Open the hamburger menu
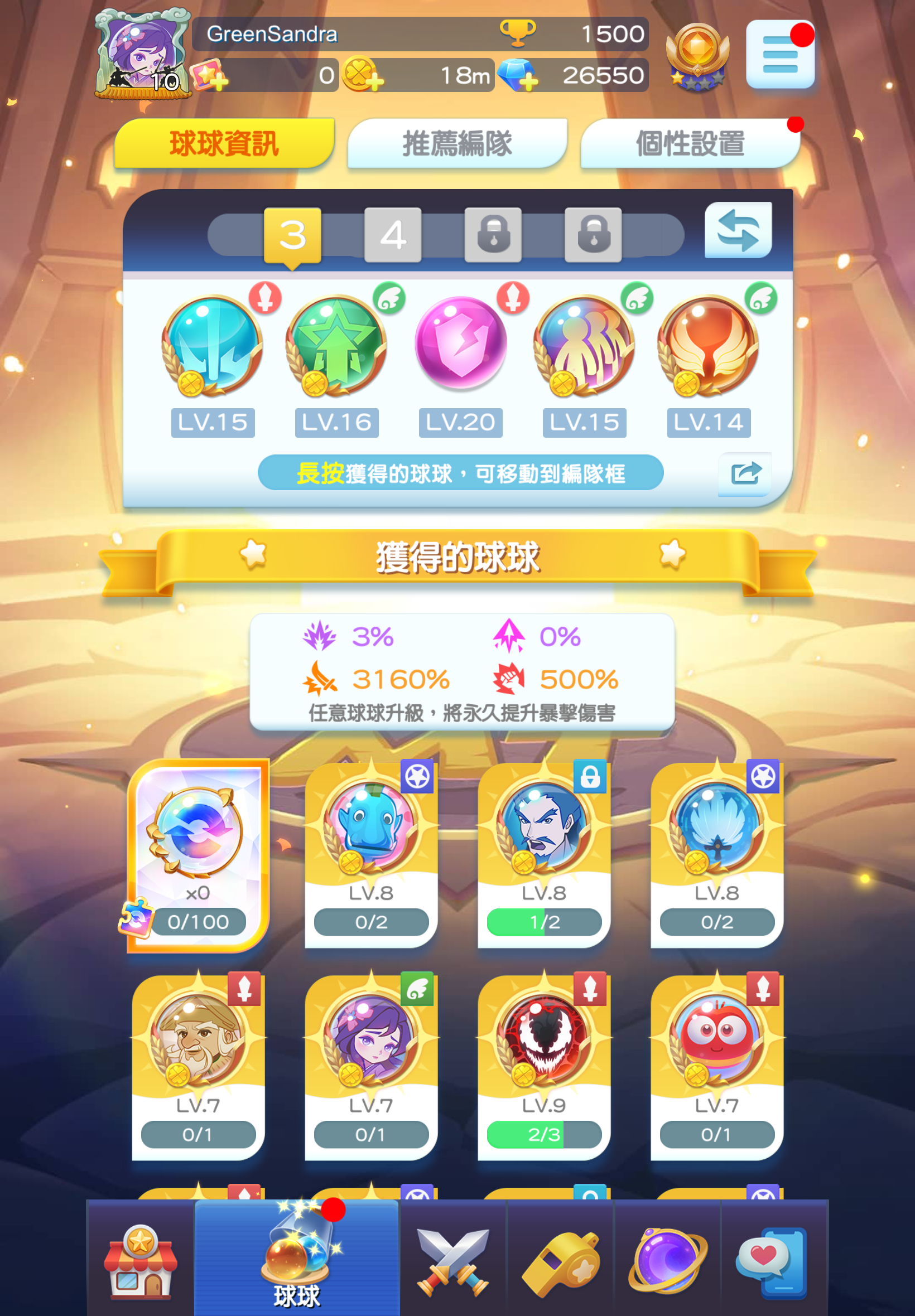The height and width of the screenshot is (1316, 915). point(779,55)
